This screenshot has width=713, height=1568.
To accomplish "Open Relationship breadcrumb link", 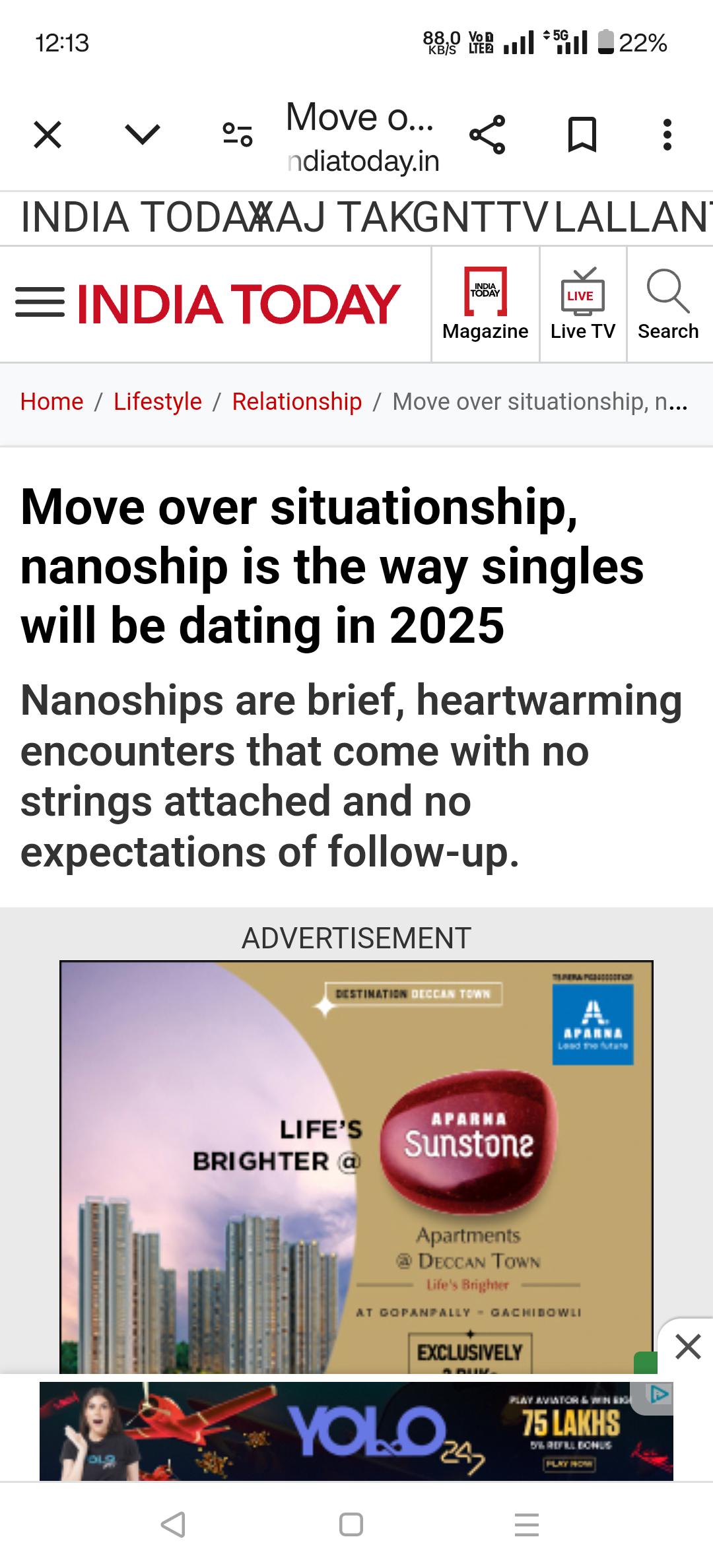I will [x=296, y=401].
